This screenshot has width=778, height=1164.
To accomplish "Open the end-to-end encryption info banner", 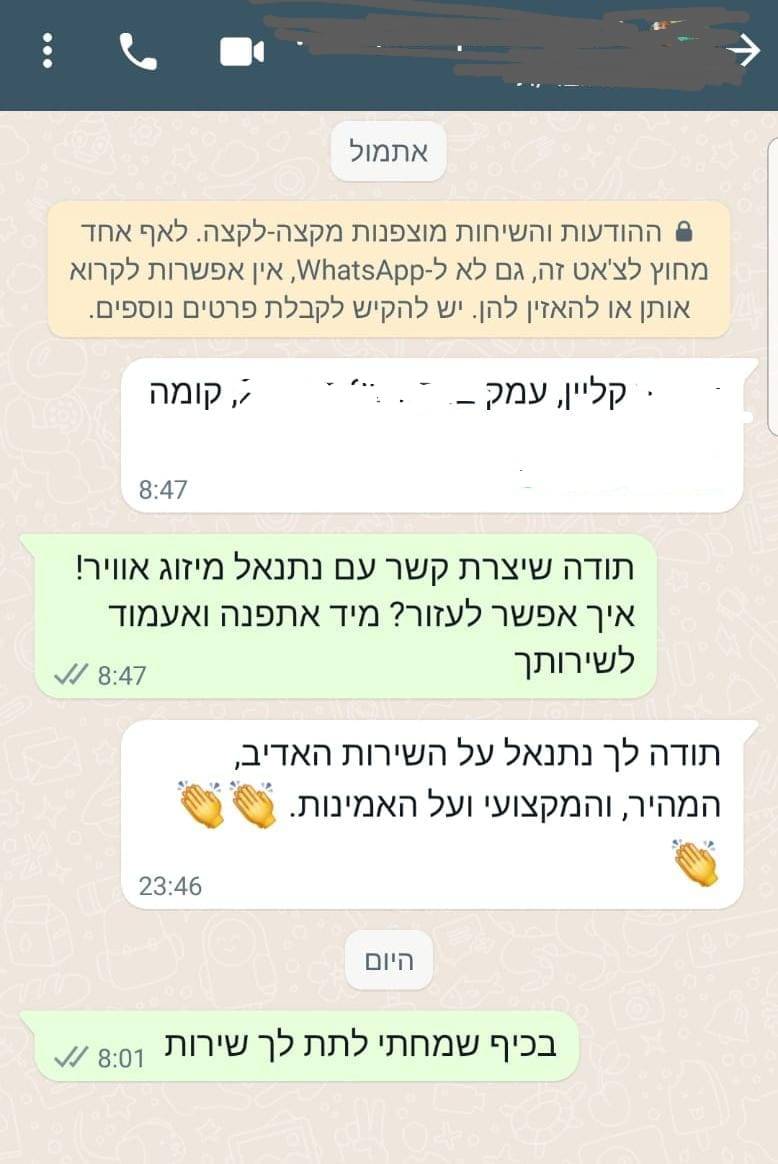I will tap(389, 270).
